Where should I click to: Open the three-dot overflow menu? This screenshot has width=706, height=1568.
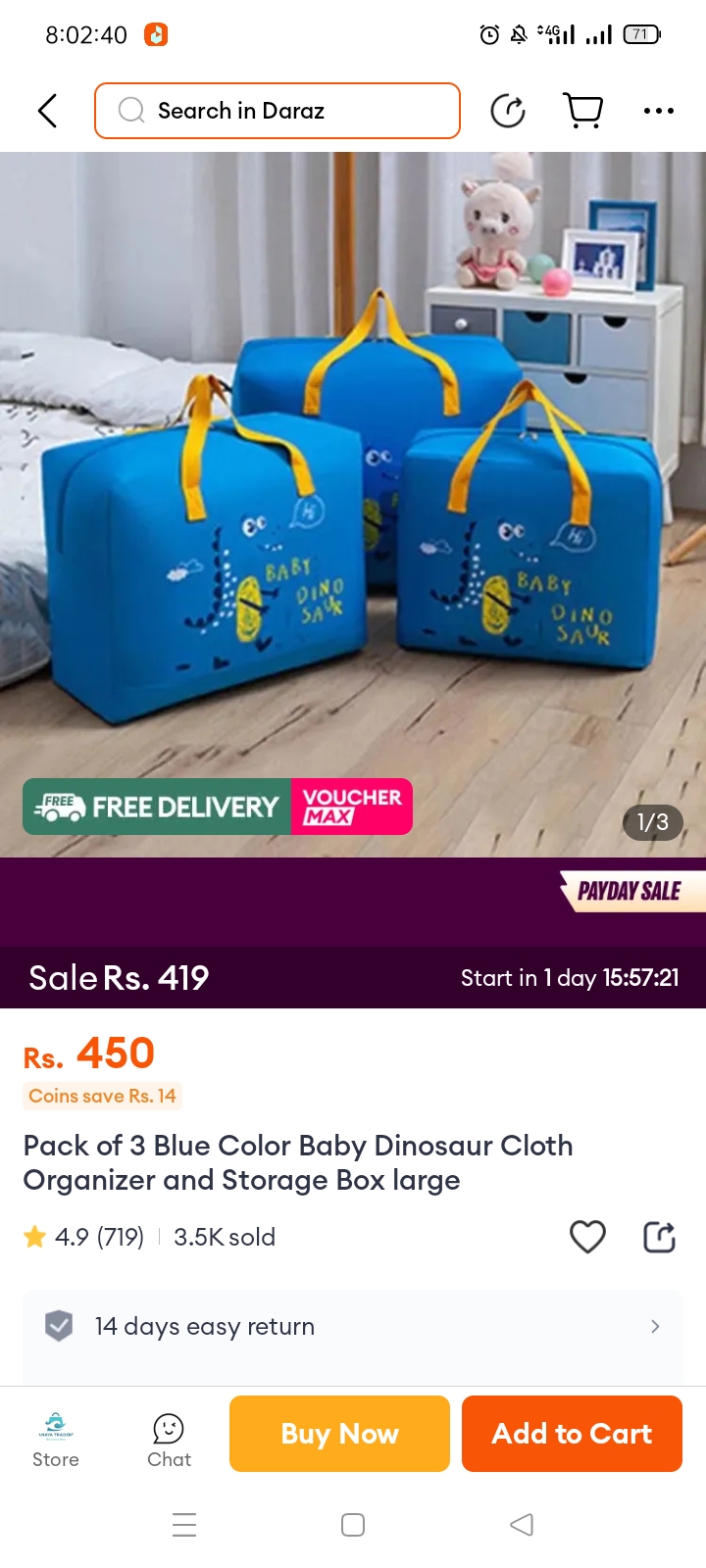point(658,111)
